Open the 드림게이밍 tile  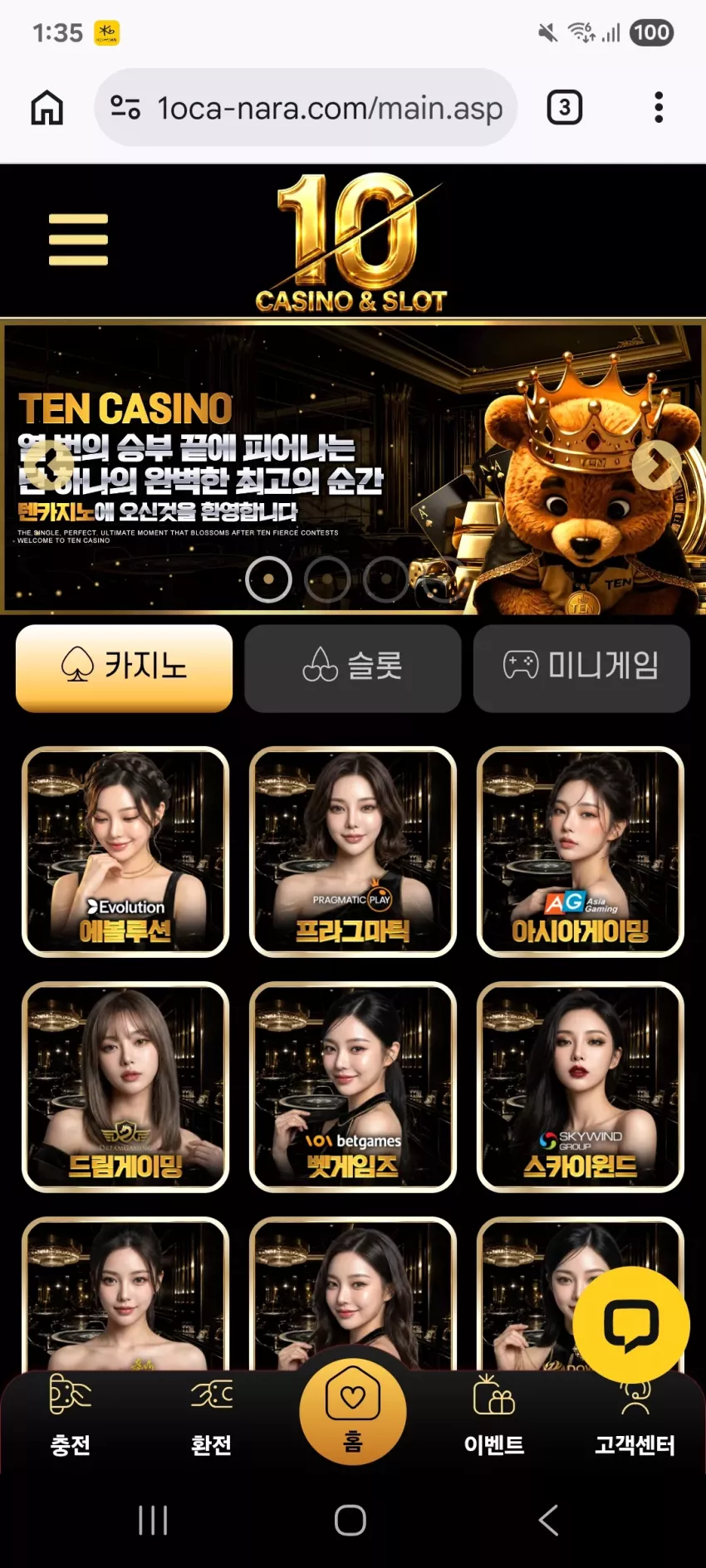click(125, 1087)
